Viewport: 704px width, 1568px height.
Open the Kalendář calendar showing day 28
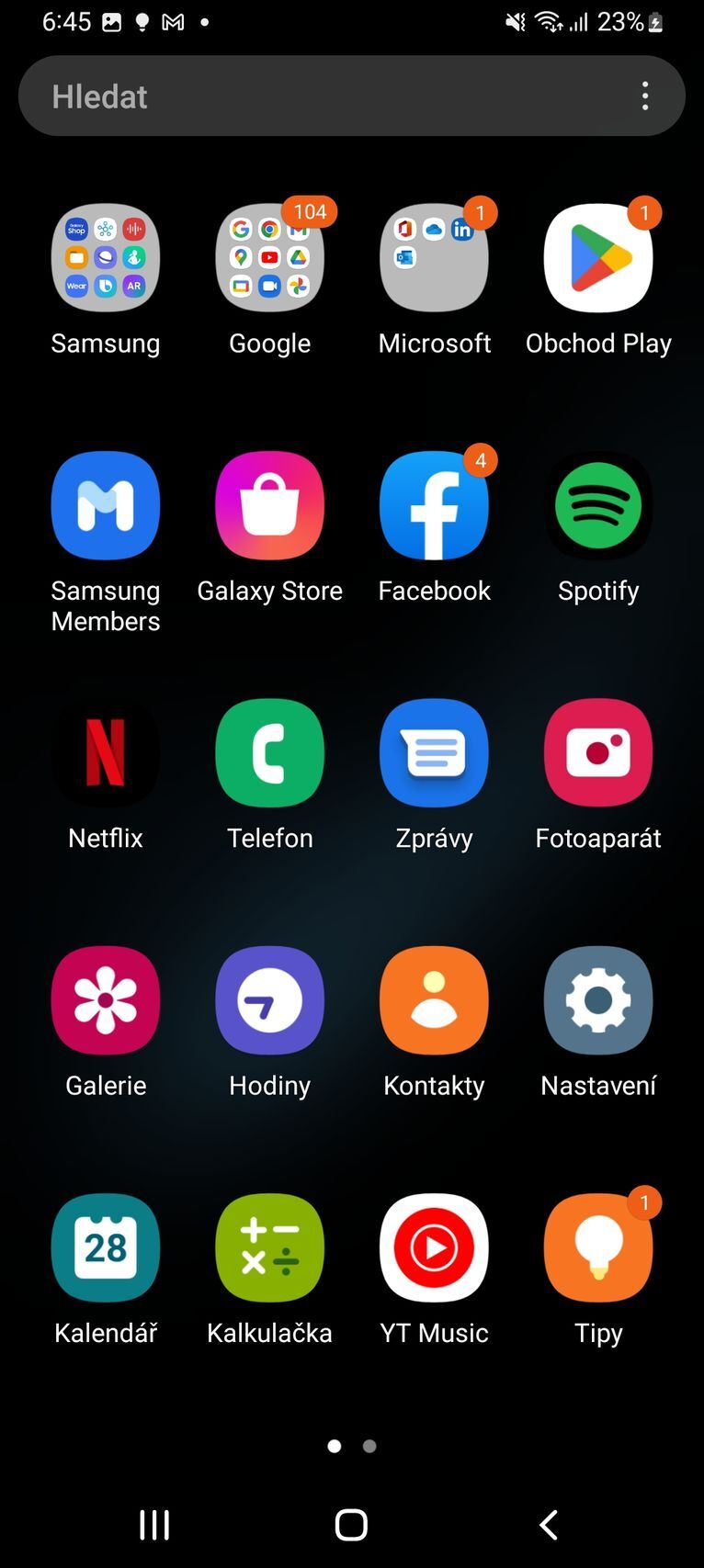pyautogui.click(x=105, y=1247)
